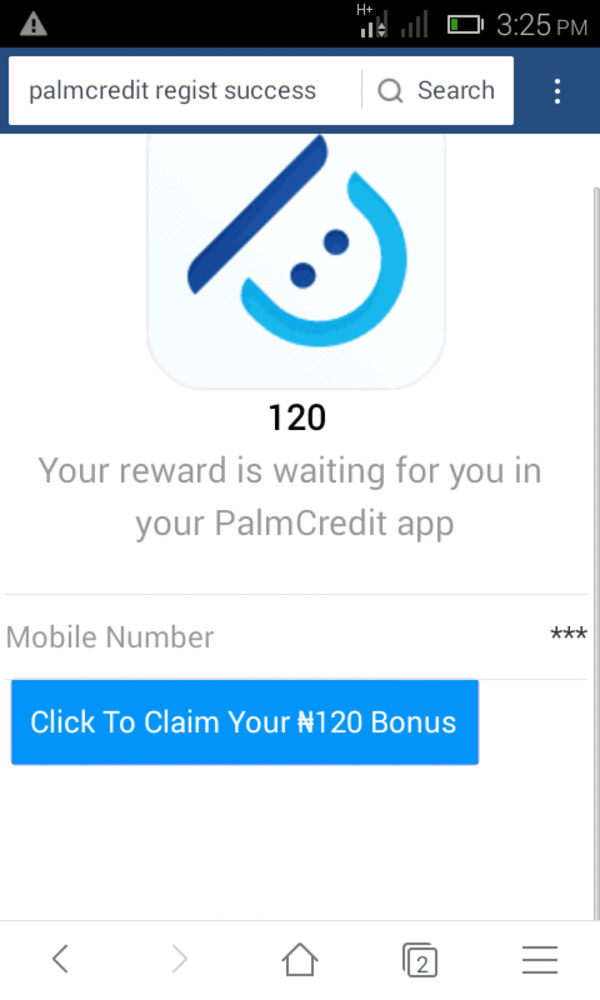Open the three-dot overflow menu

[557, 91]
